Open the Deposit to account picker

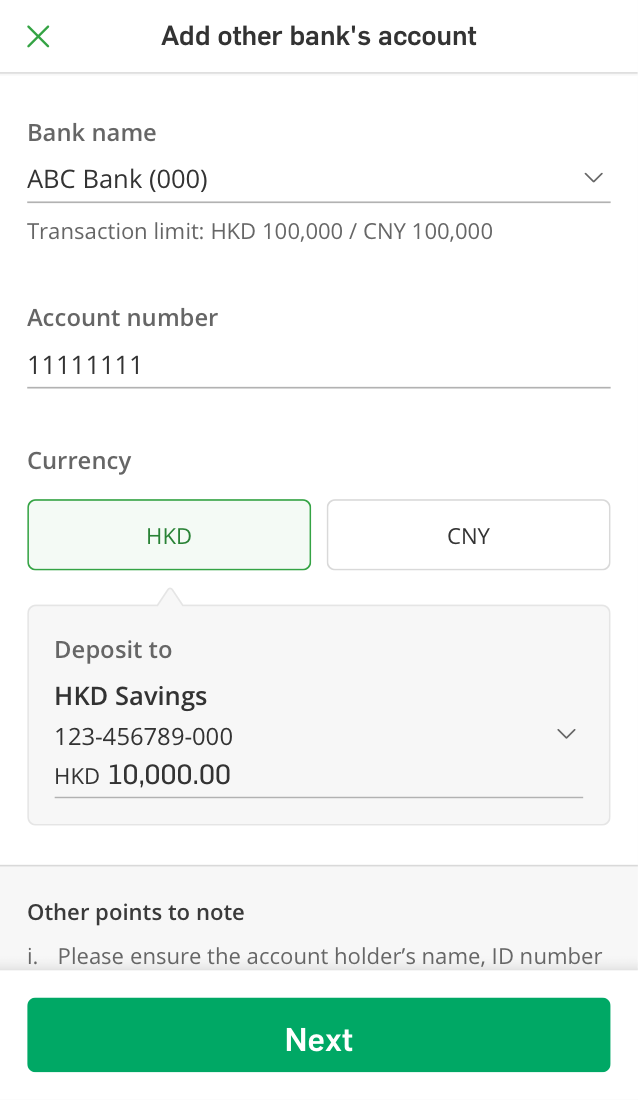pyautogui.click(x=566, y=734)
